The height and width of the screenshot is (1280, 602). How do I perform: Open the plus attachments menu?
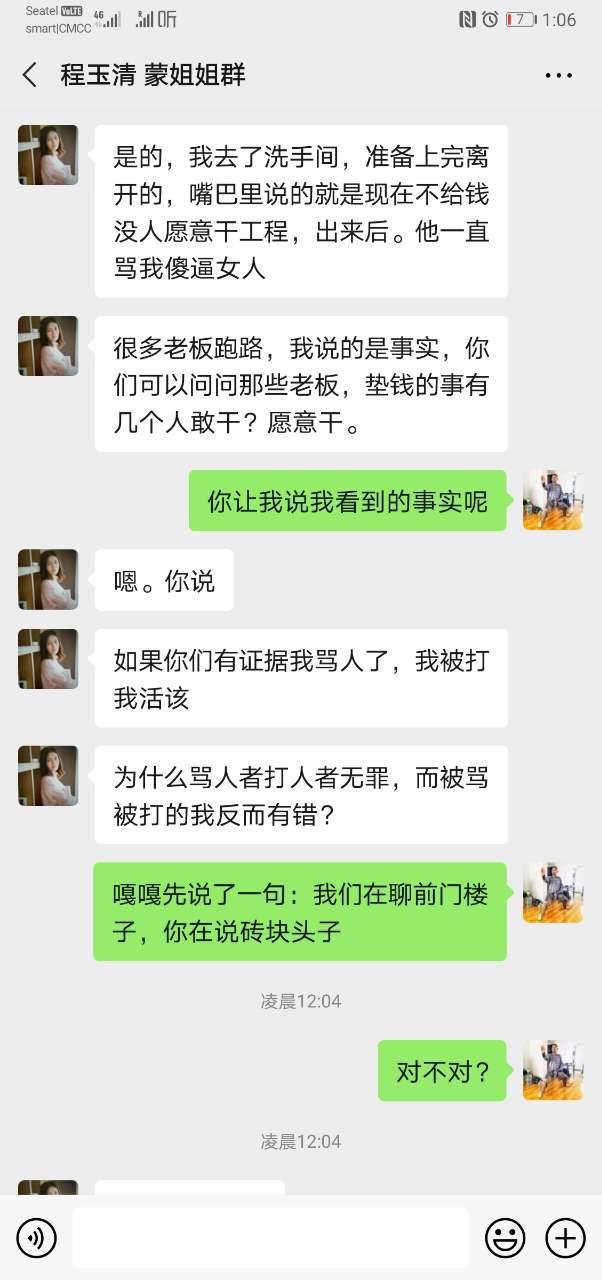point(565,1238)
